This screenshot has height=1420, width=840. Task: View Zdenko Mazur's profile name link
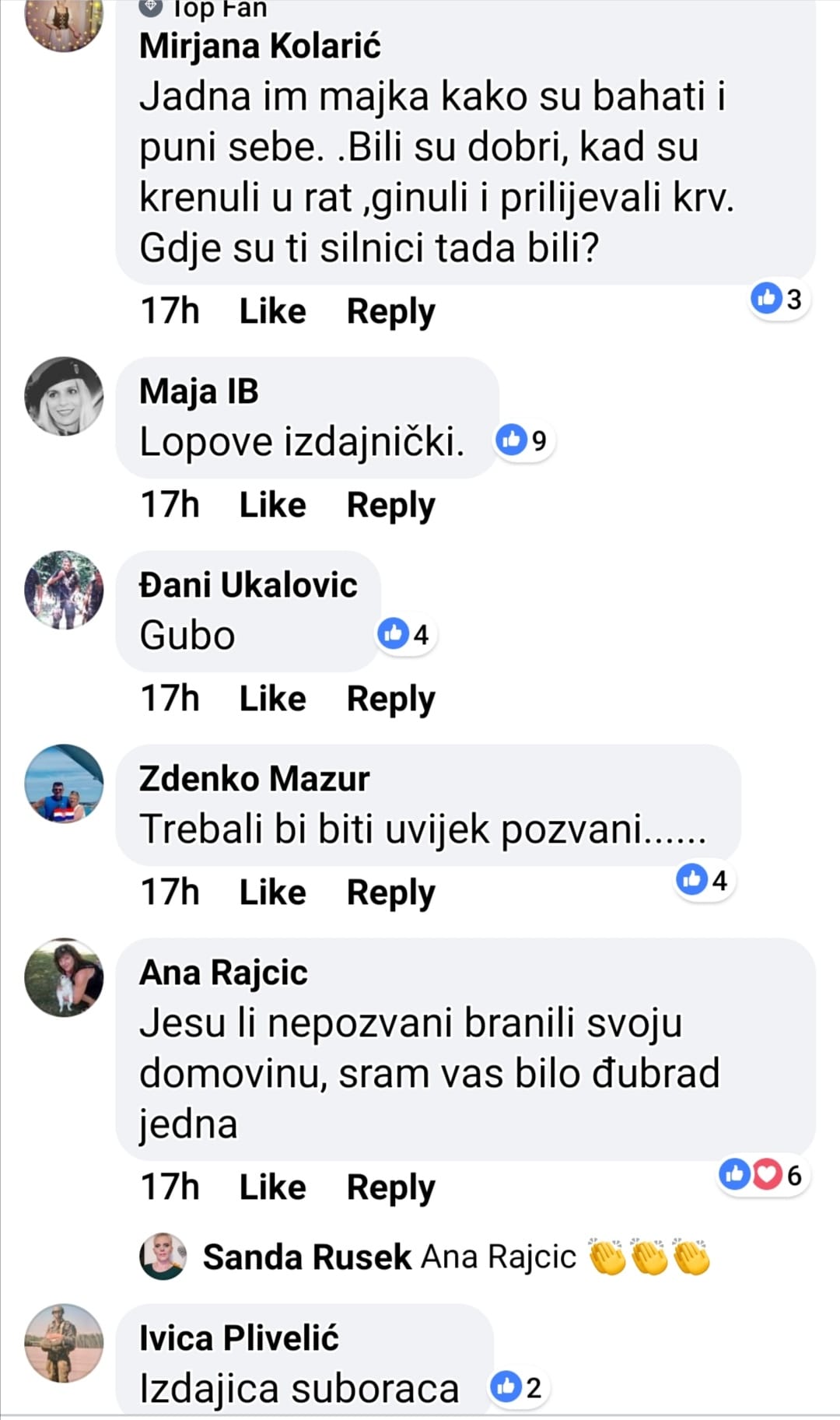click(254, 779)
